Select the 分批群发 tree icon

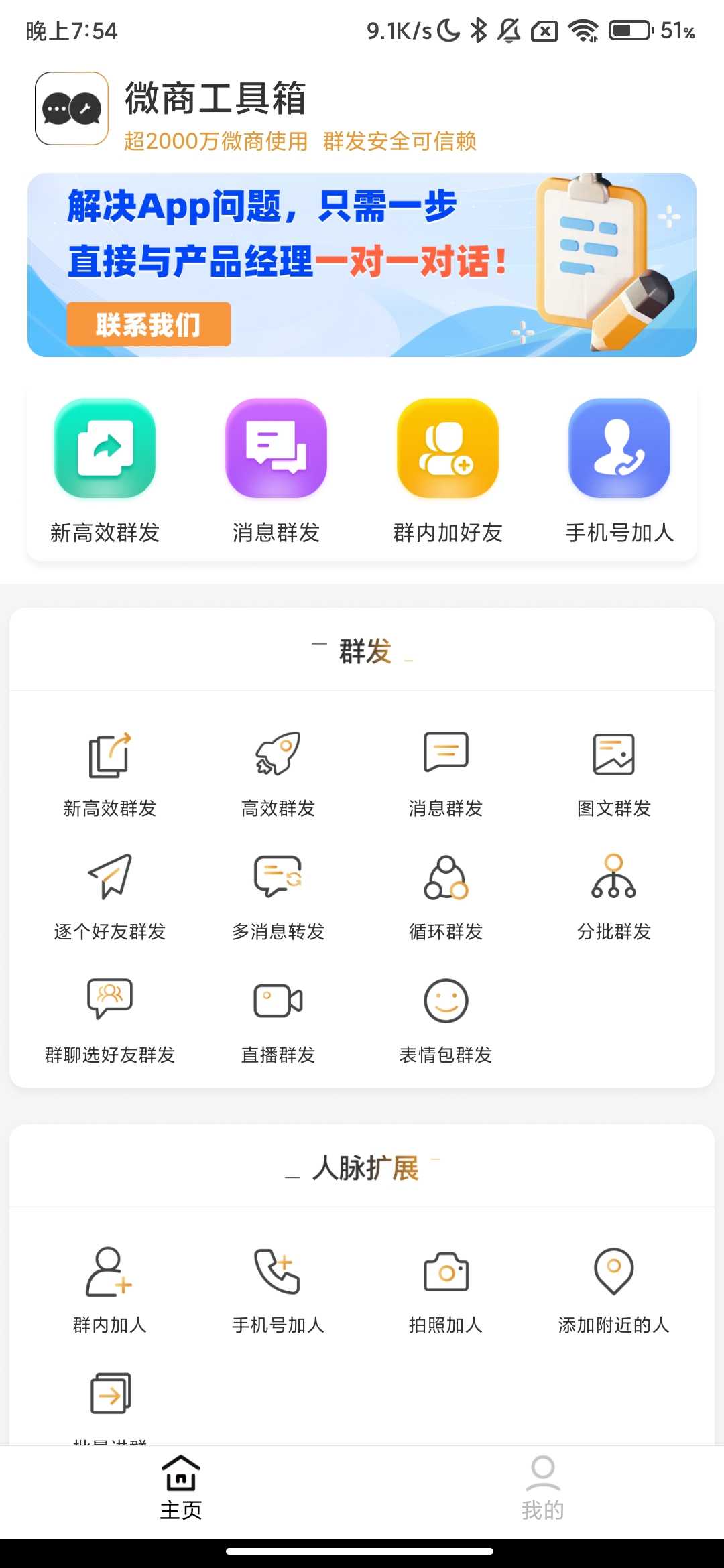(613, 881)
